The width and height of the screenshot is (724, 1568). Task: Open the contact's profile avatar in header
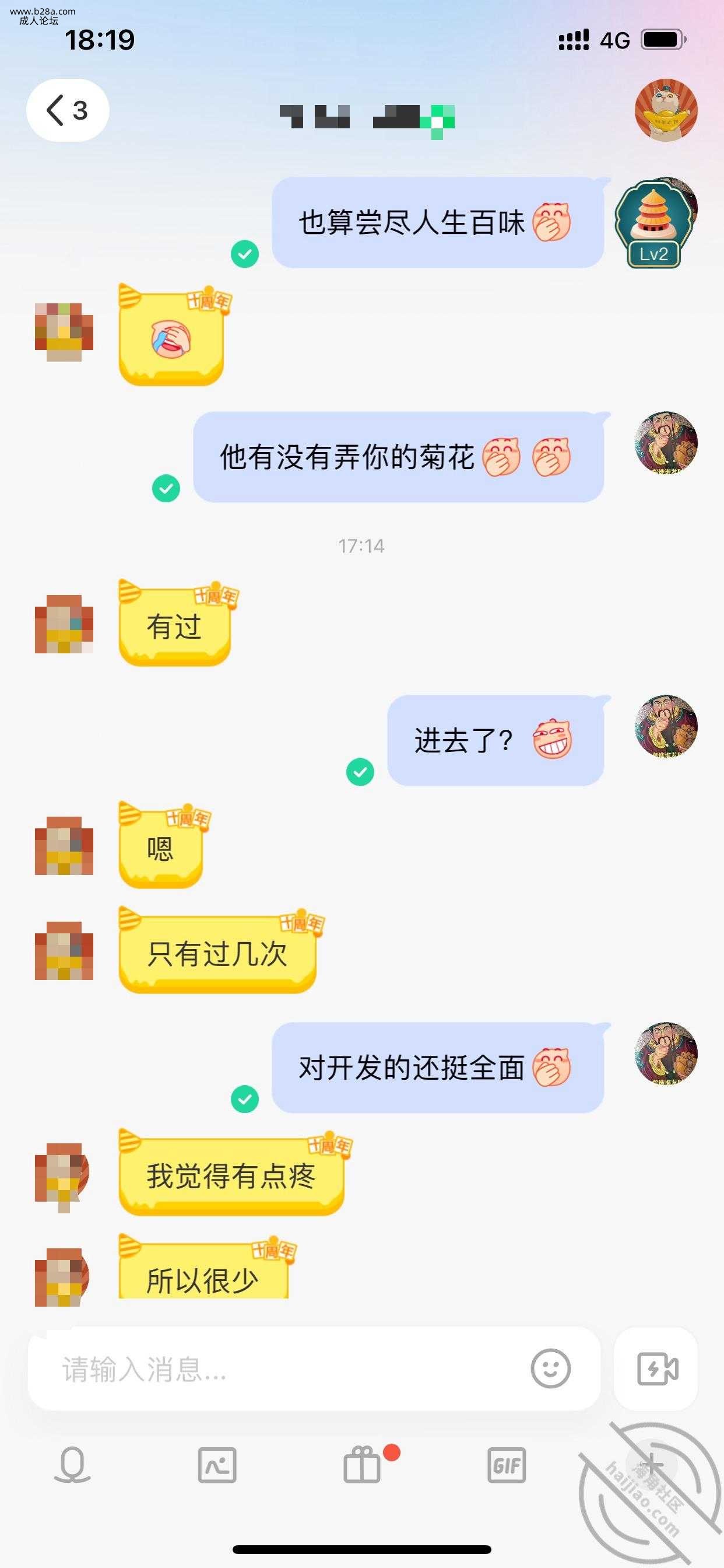pos(666,110)
